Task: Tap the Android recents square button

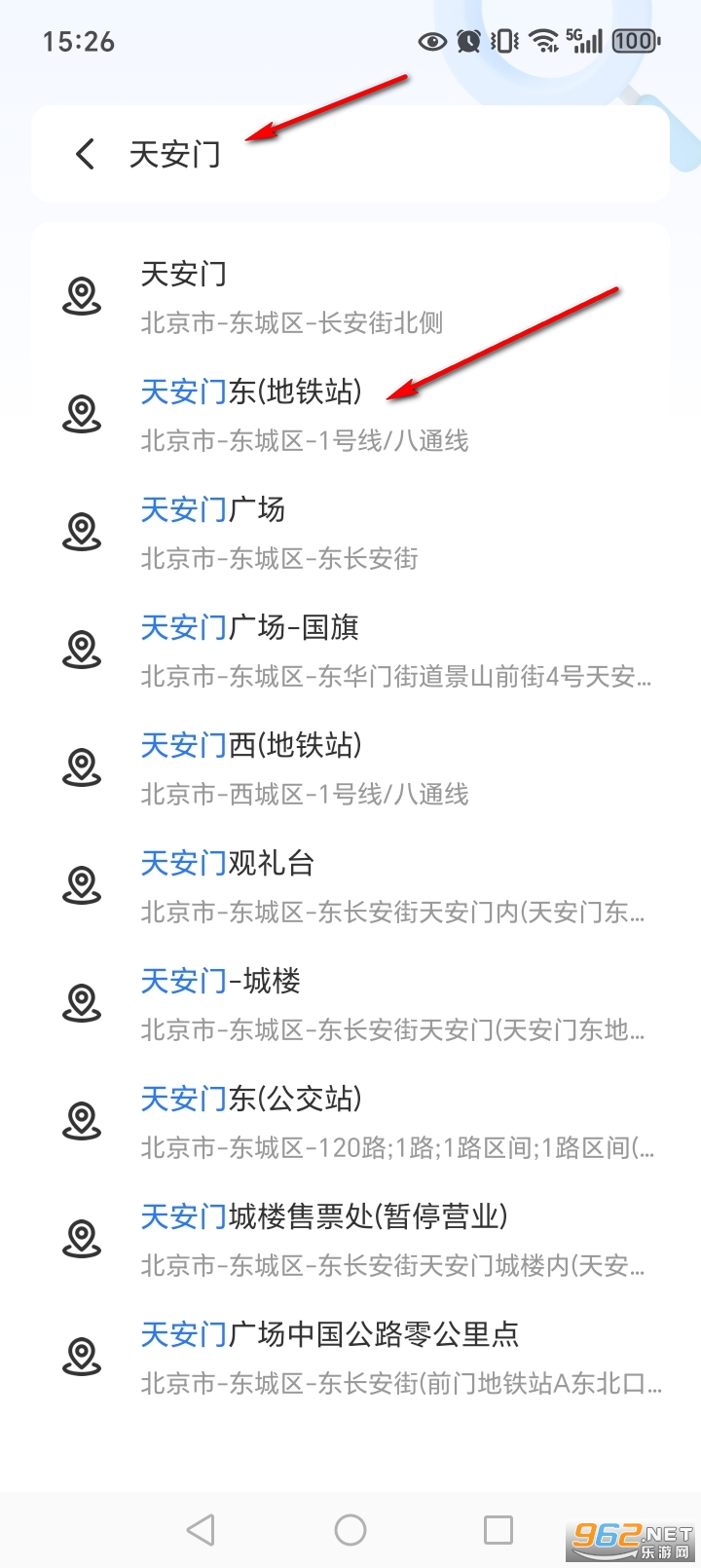Action: point(498,1529)
